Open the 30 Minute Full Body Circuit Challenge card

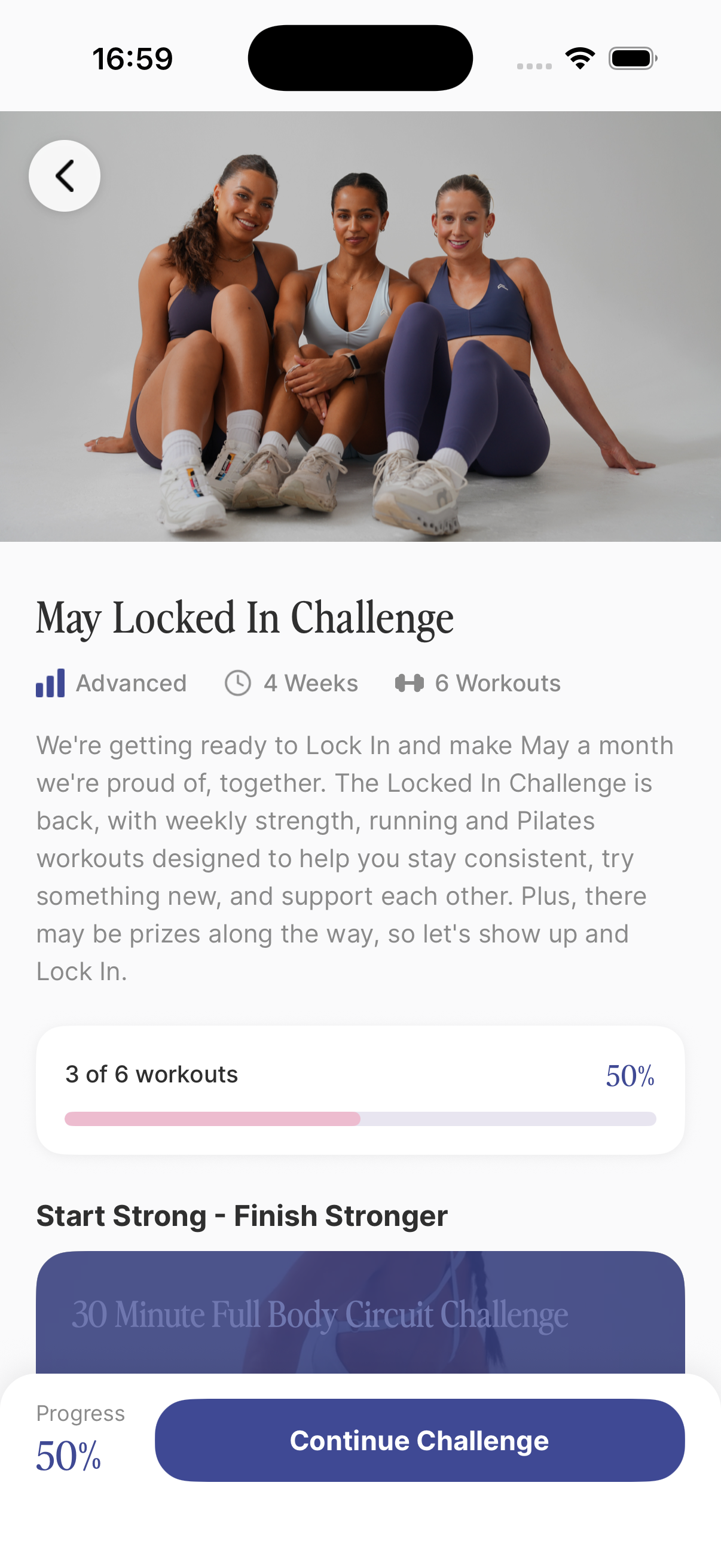(x=360, y=1315)
